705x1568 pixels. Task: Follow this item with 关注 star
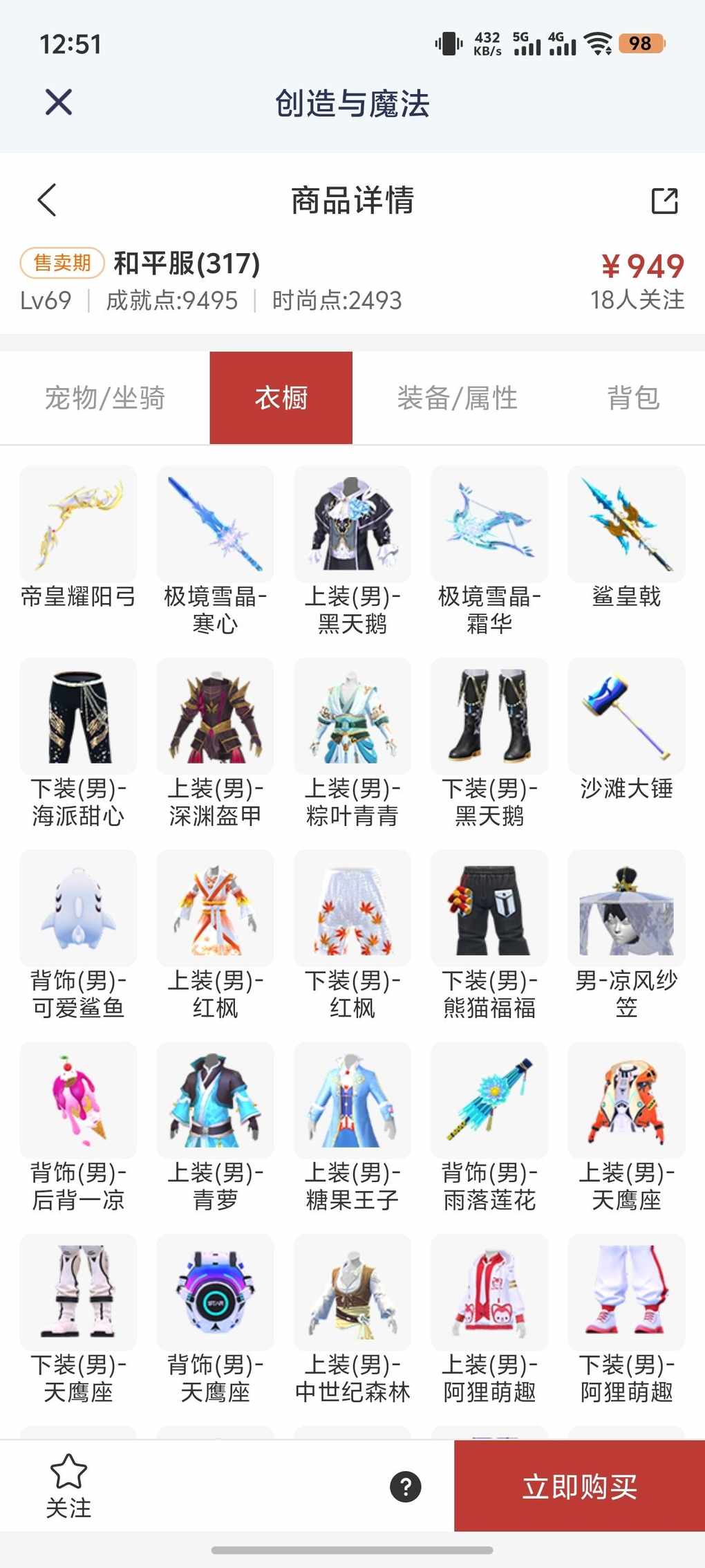pyautogui.click(x=68, y=1485)
